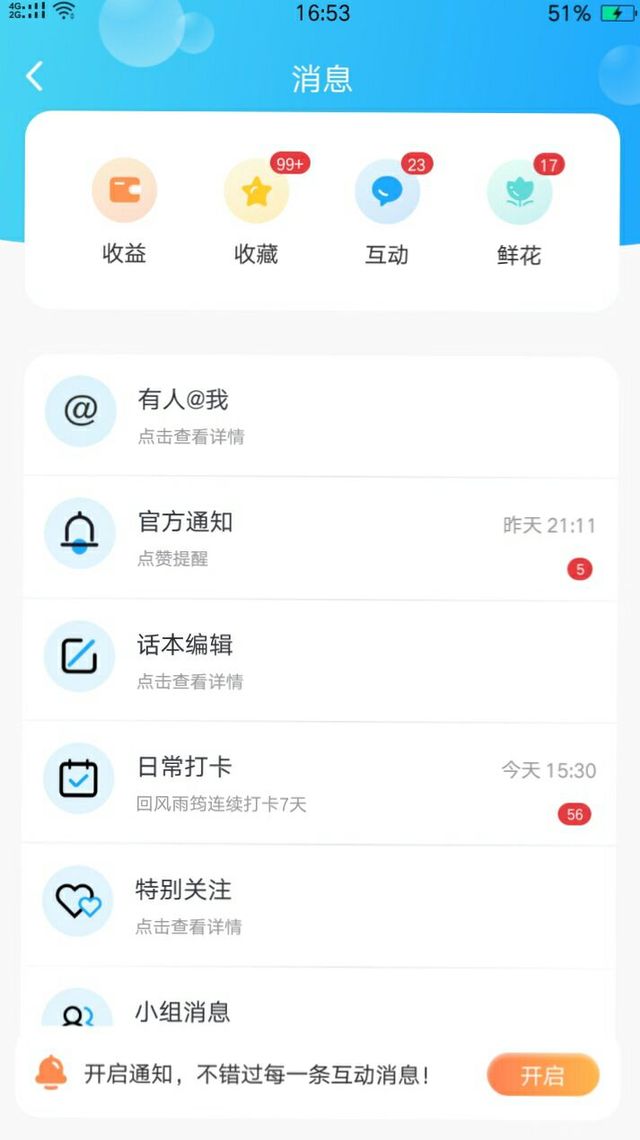
Task: Go back from the 消息 screen
Action: pyautogui.click(x=34, y=76)
